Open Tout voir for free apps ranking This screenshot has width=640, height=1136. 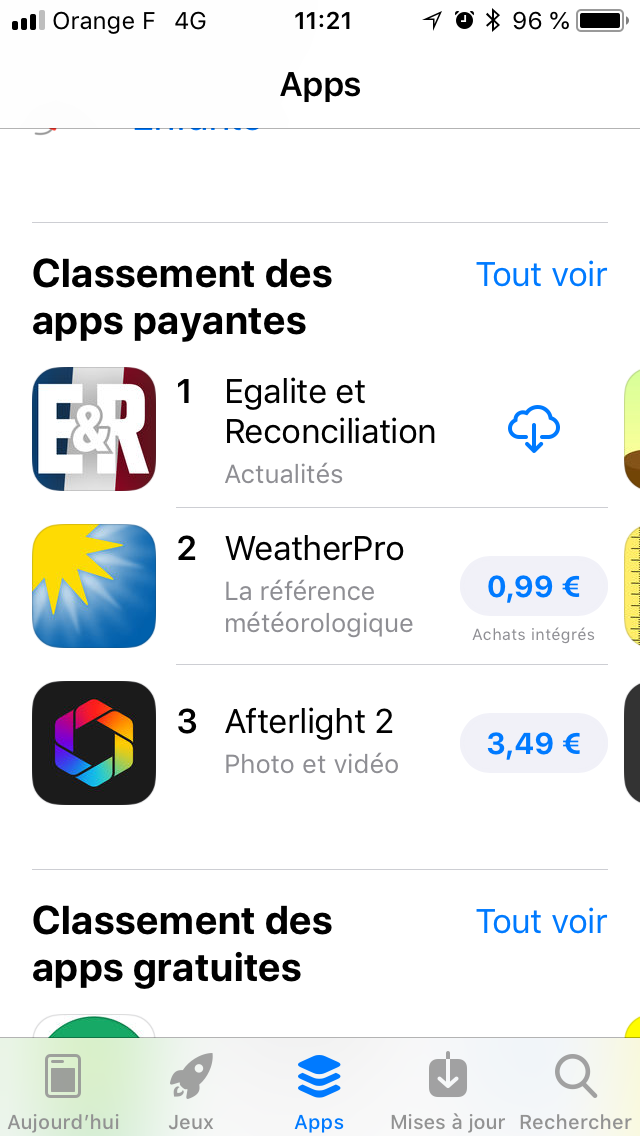pyautogui.click(x=541, y=921)
